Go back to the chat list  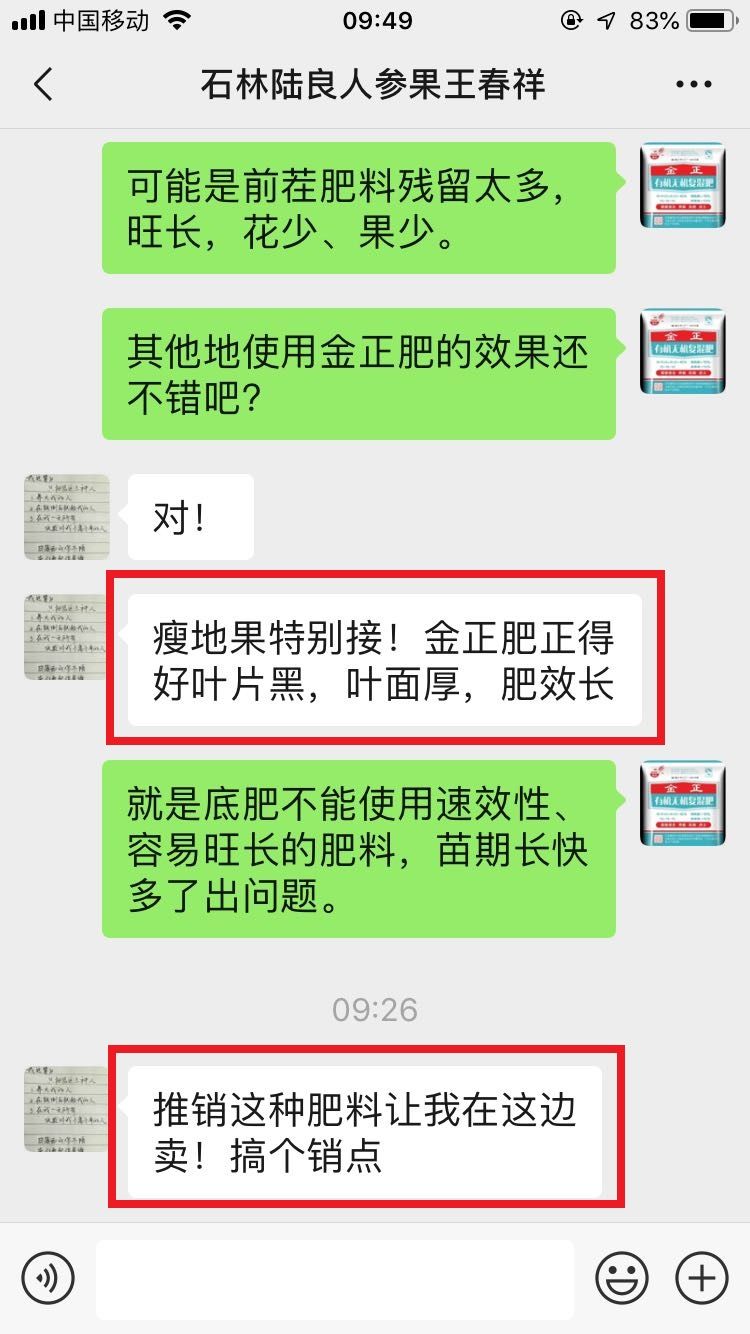tap(42, 85)
